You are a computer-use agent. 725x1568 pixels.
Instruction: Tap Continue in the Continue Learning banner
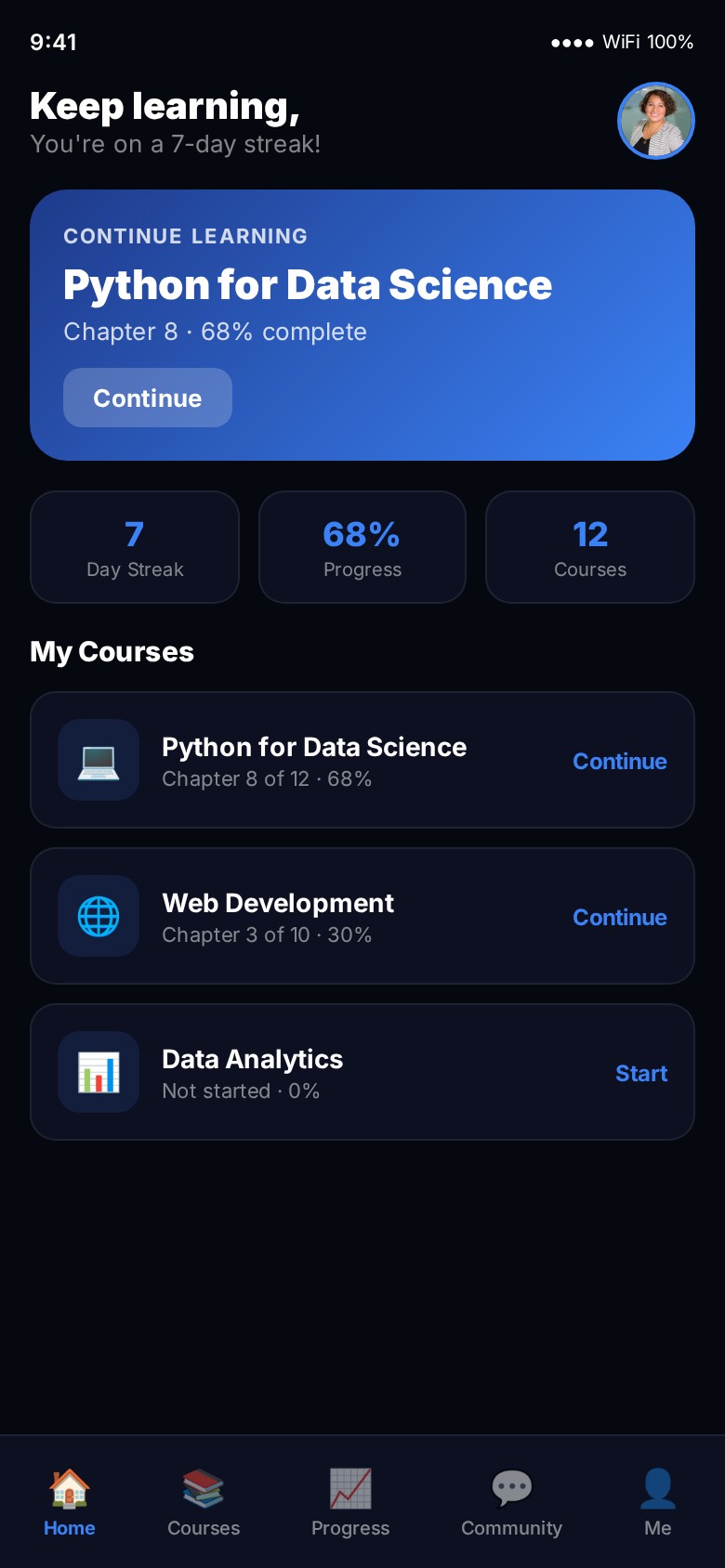(x=148, y=398)
